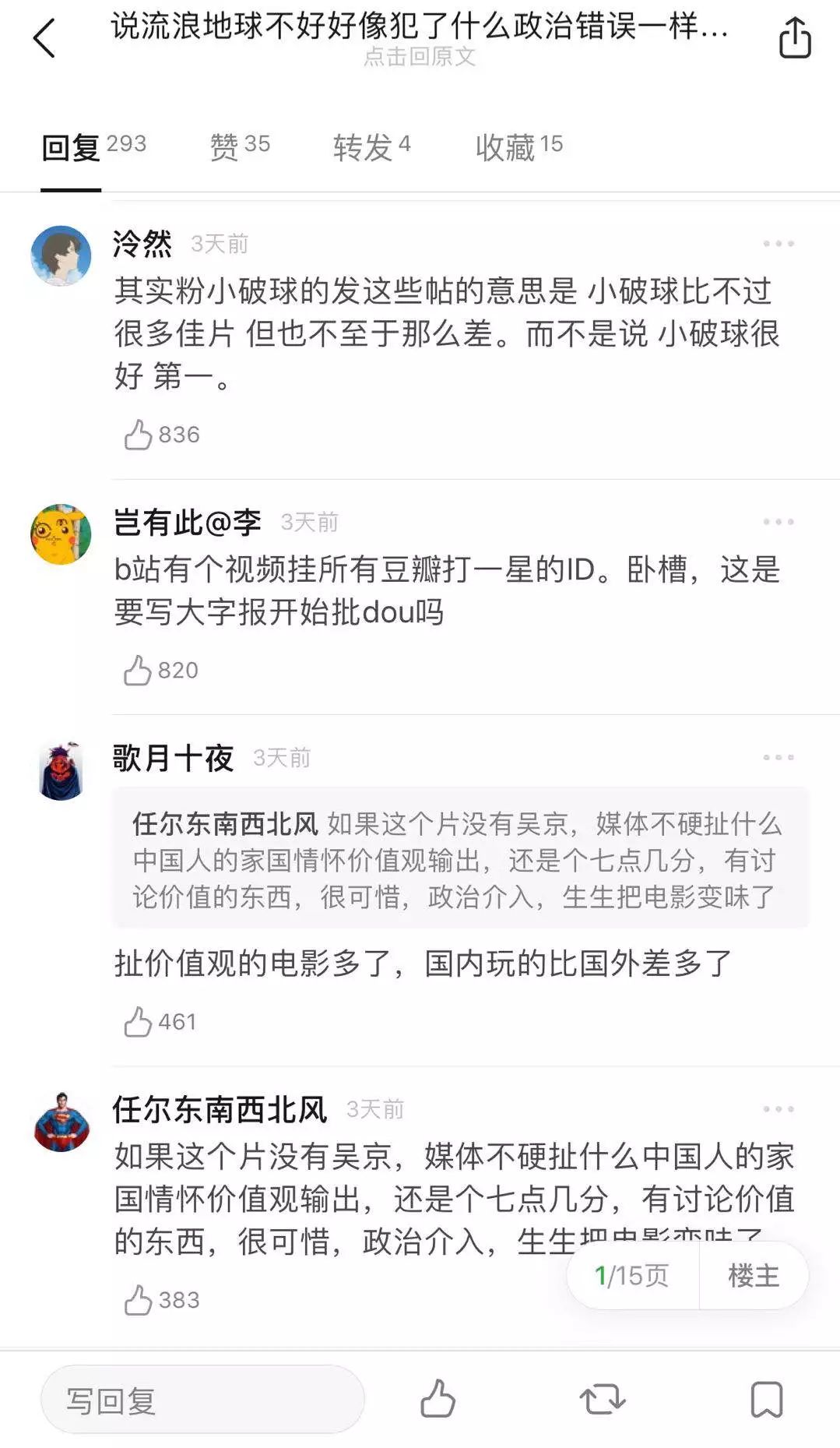Repost using the bottom bar icon

click(602, 1399)
